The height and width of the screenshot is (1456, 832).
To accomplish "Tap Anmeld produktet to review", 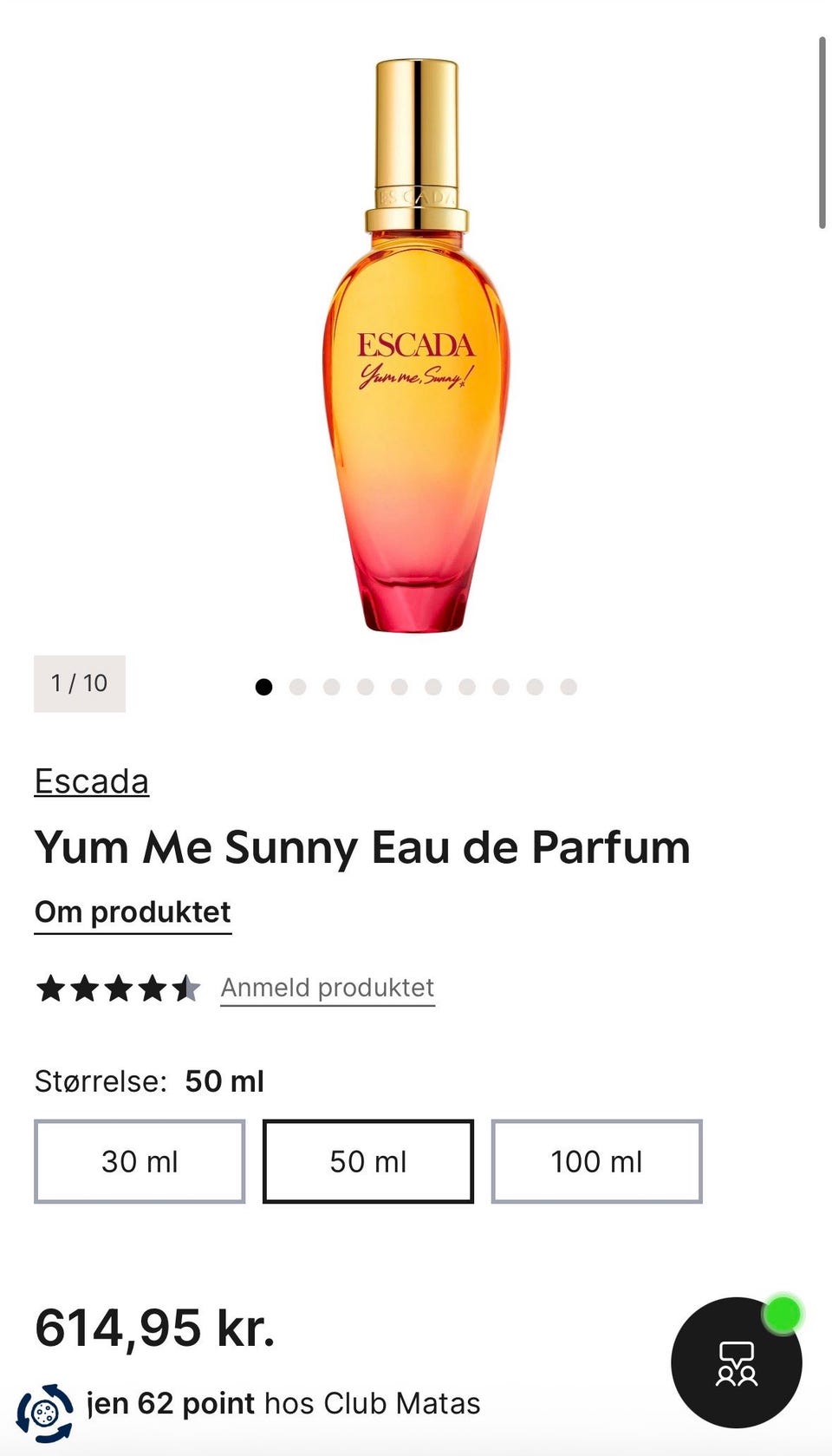I will (328, 988).
